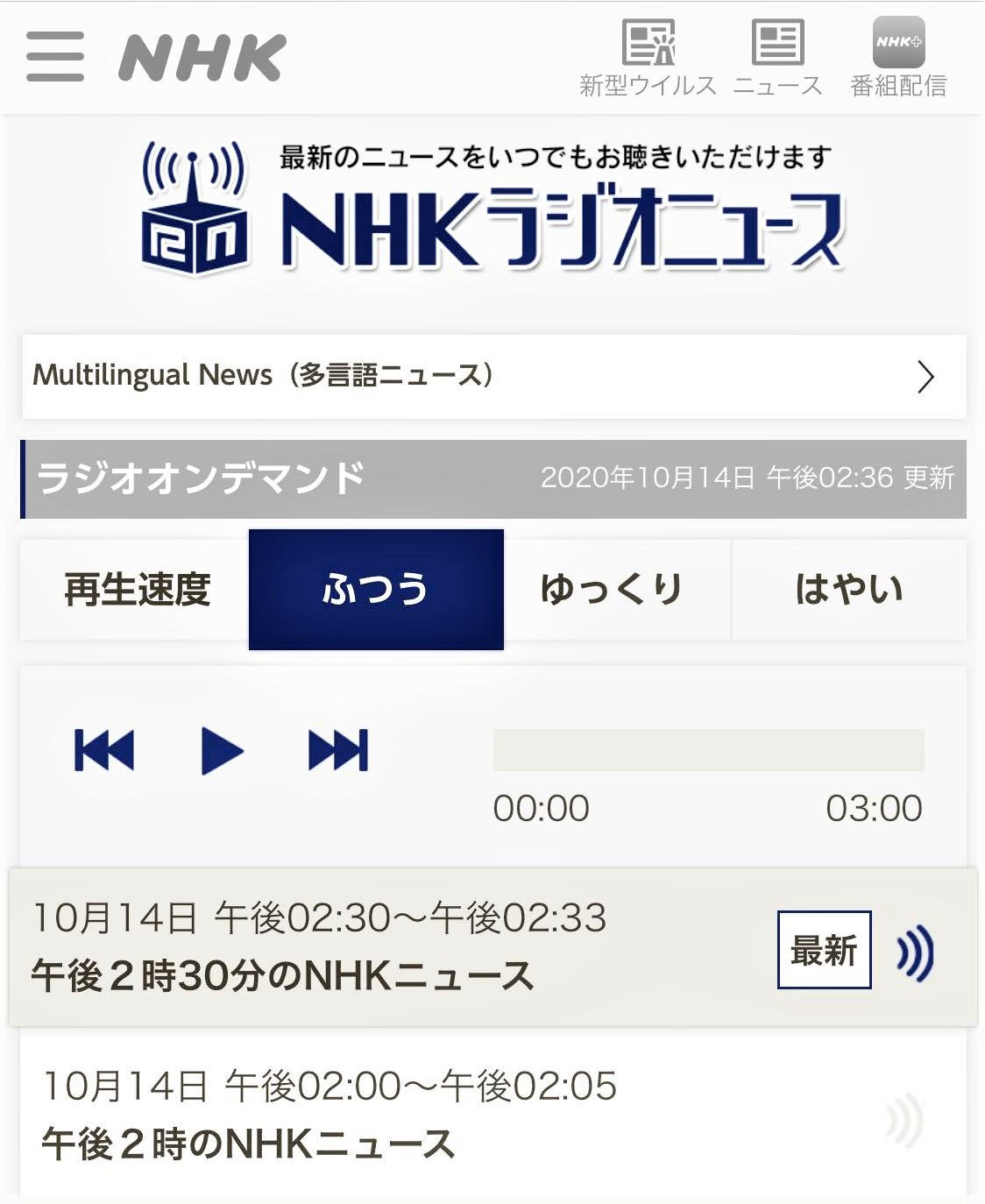The height and width of the screenshot is (1204, 985).
Task: Select ふつう playback speed
Action: pyautogui.click(x=376, y=589)
